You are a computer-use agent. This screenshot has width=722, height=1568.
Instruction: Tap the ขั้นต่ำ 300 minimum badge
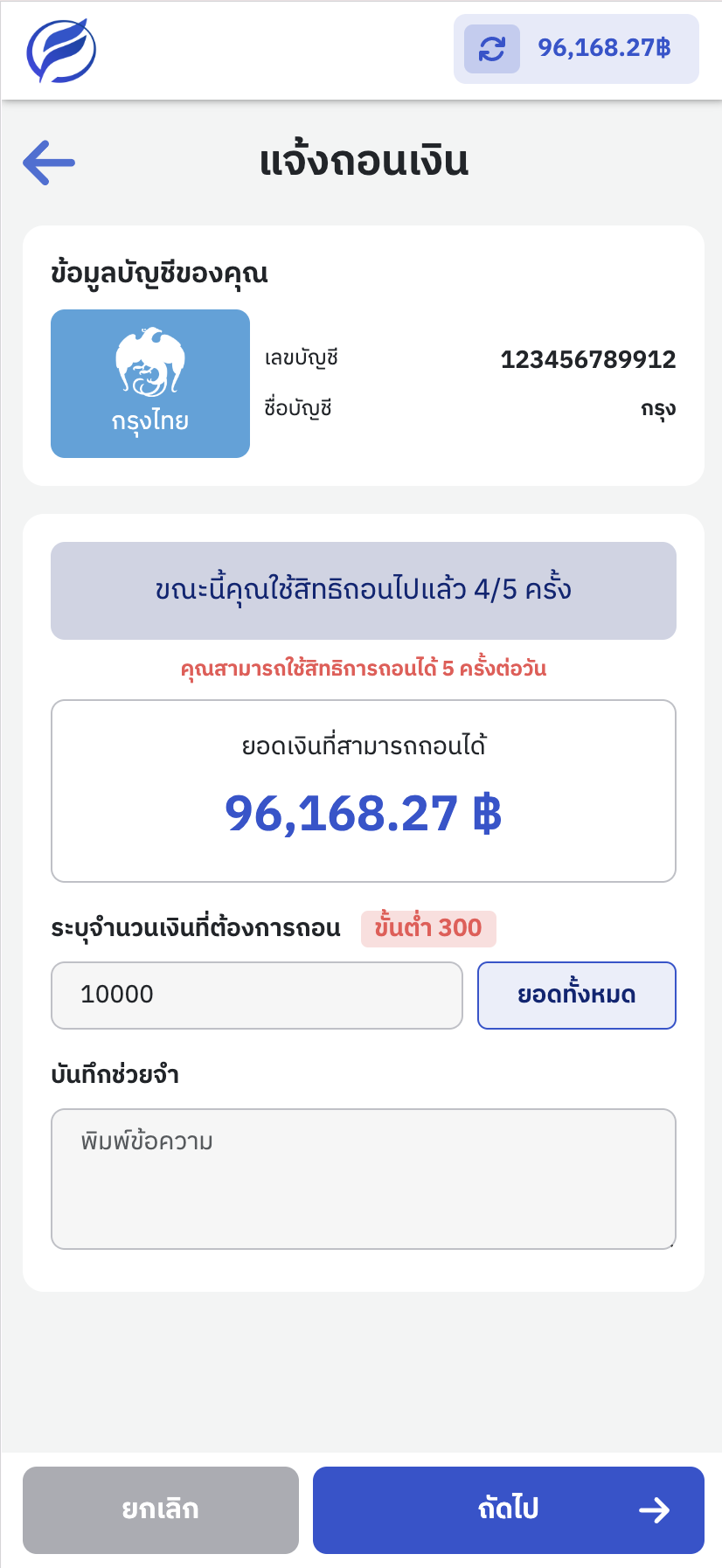(429, 928)
